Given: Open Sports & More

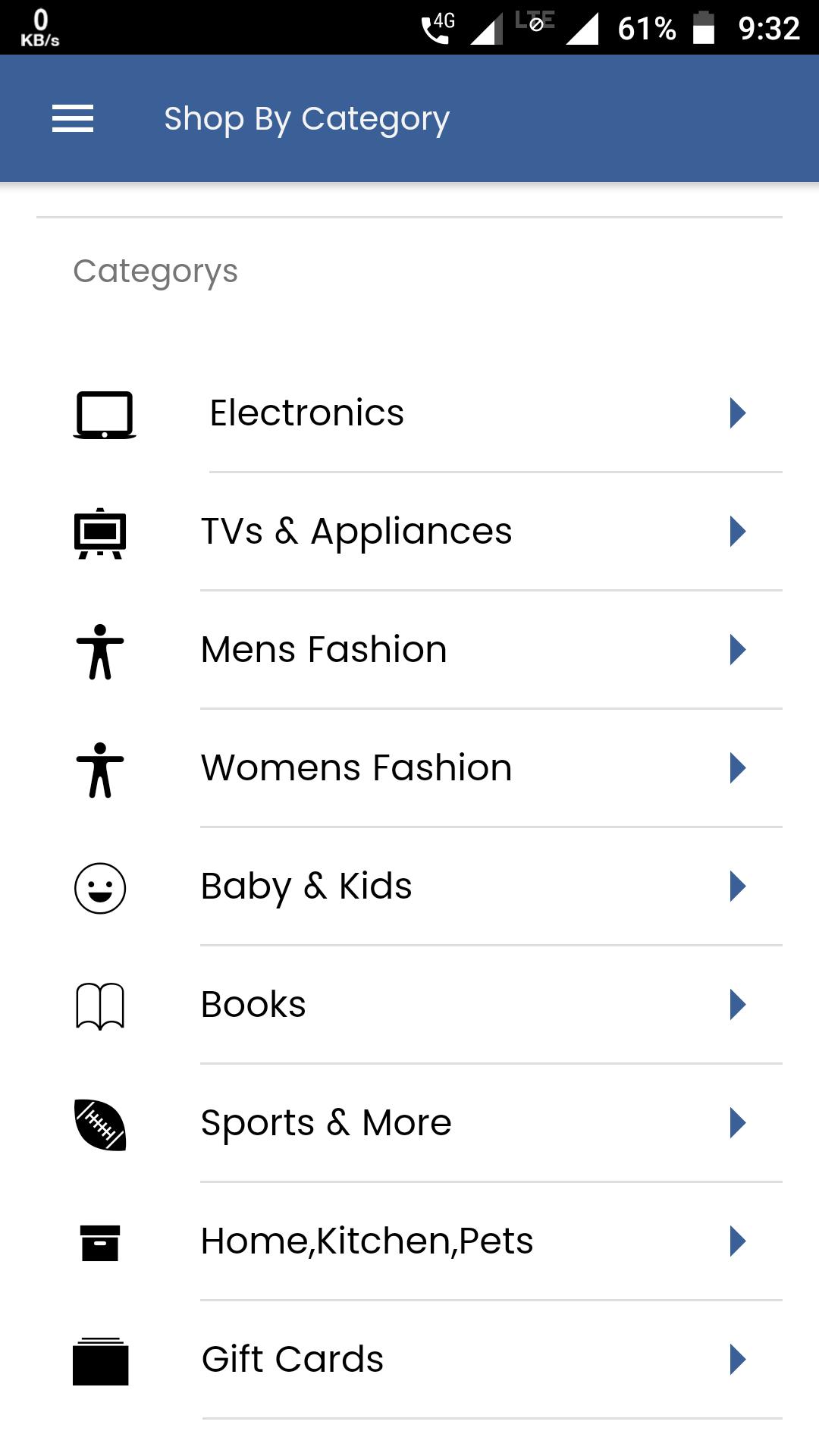Looking at the screenshot, I should tap(409, 1123).
